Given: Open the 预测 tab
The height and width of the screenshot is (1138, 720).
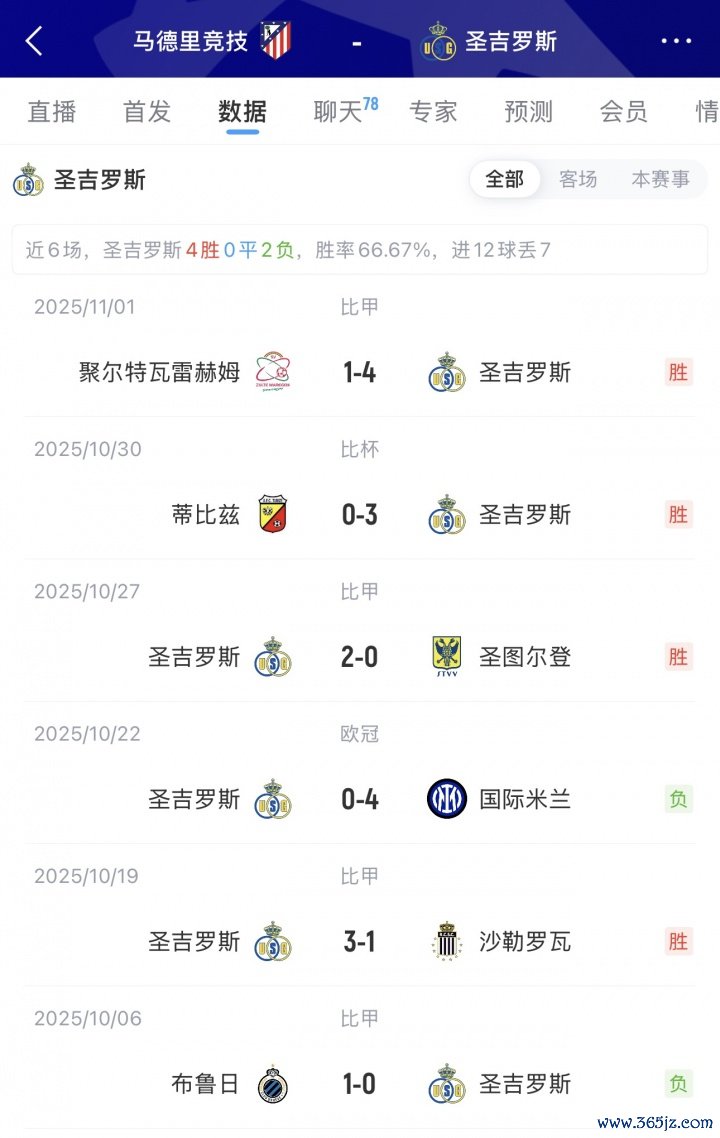Looking at the screenshot, I should pyautogui.click(x=528, y=111).
